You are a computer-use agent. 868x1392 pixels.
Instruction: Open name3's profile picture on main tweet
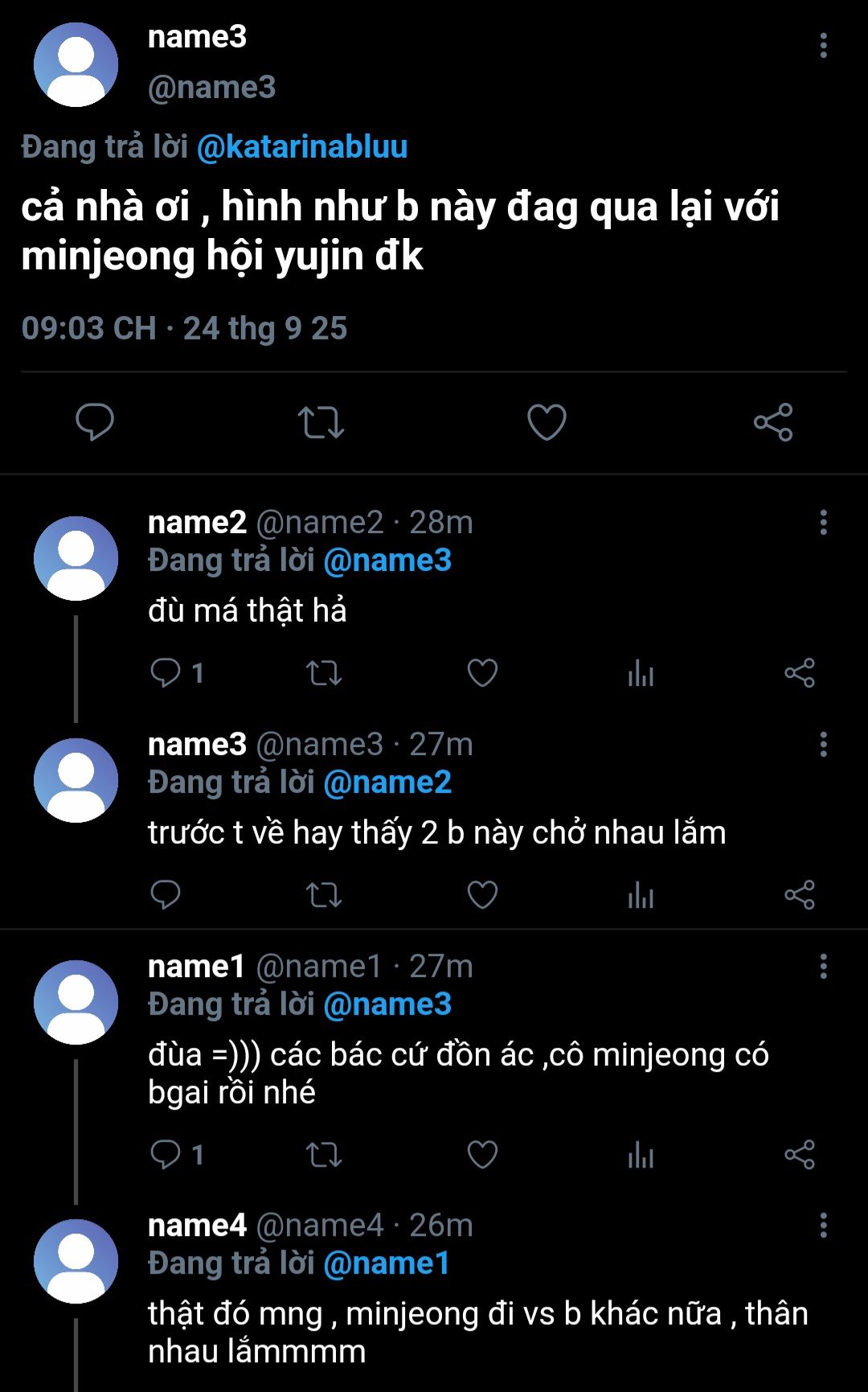[76, 65]
